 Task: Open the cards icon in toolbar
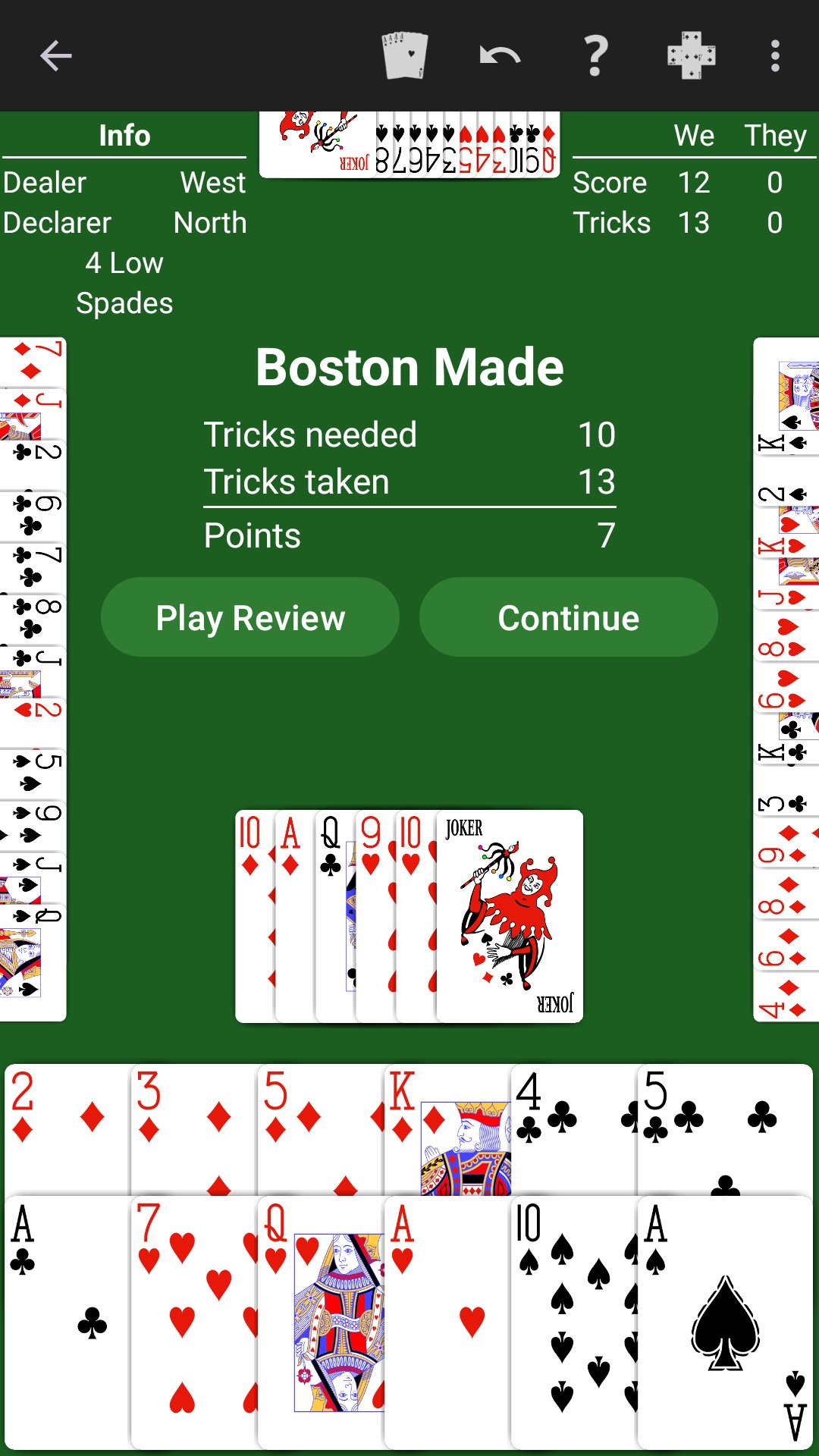point(405,55)
